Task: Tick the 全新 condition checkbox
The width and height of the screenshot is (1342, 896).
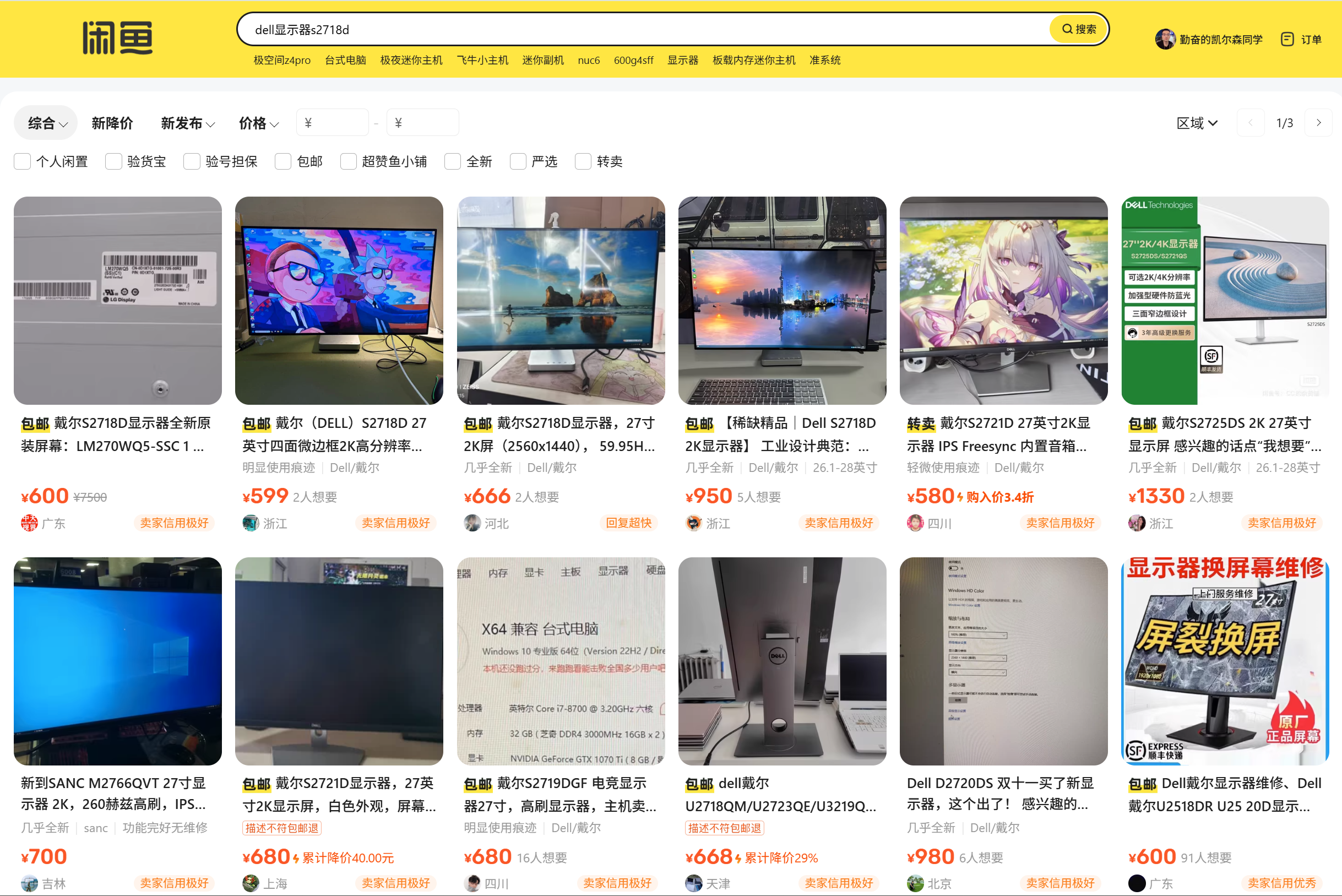Action: [x=453, y=162]
